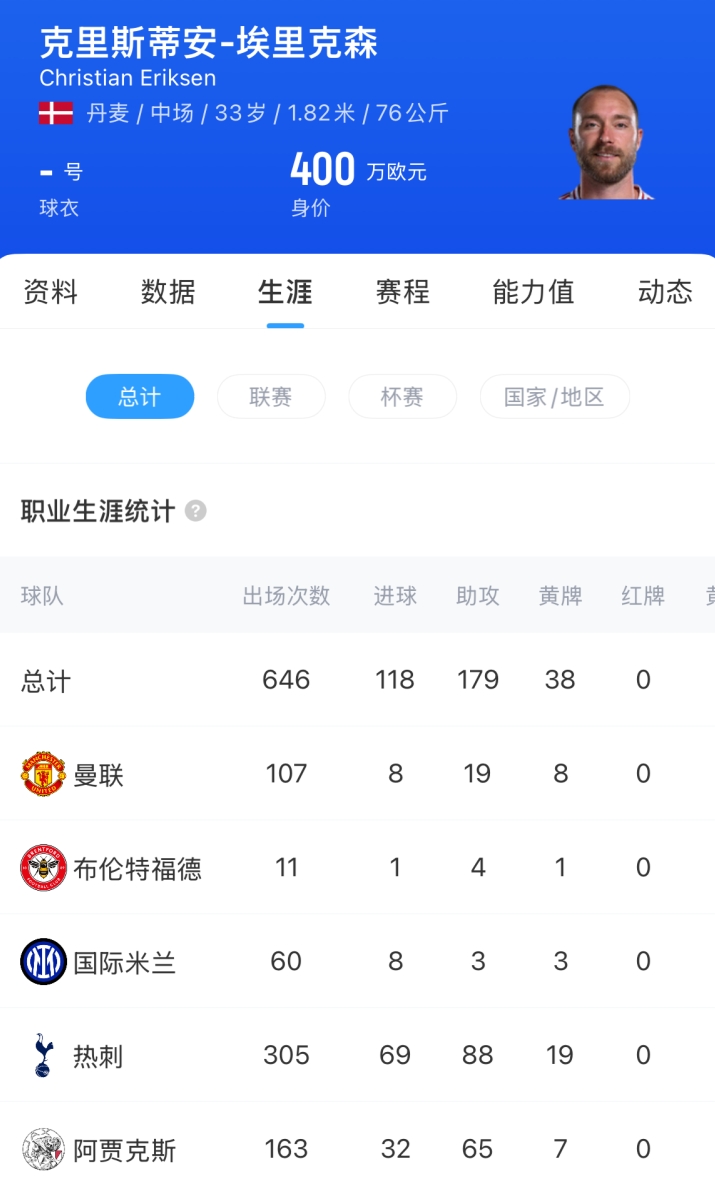
Task: Go to the 赛程 tab
Action: point(403,292)
